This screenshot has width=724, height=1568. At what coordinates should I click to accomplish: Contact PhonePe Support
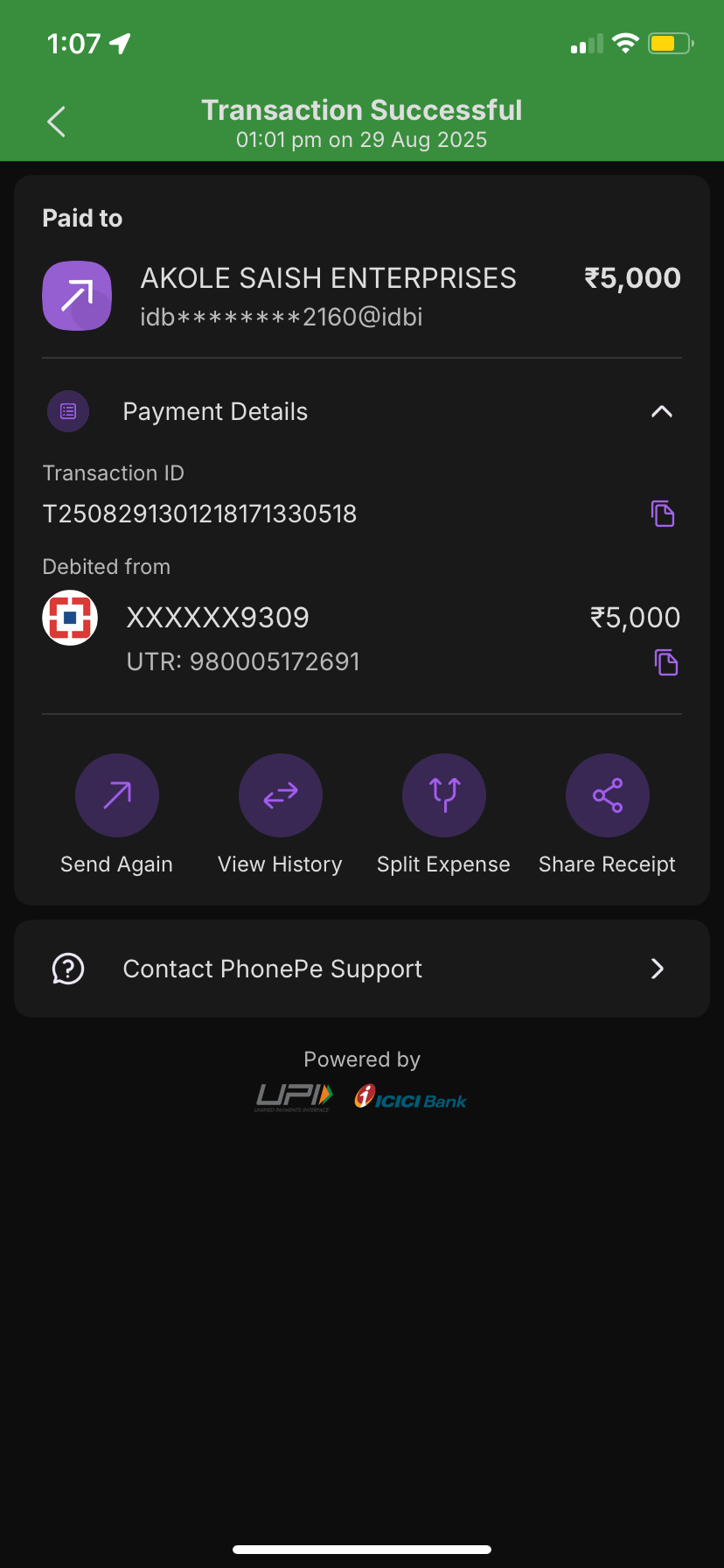tap(362, 969)
